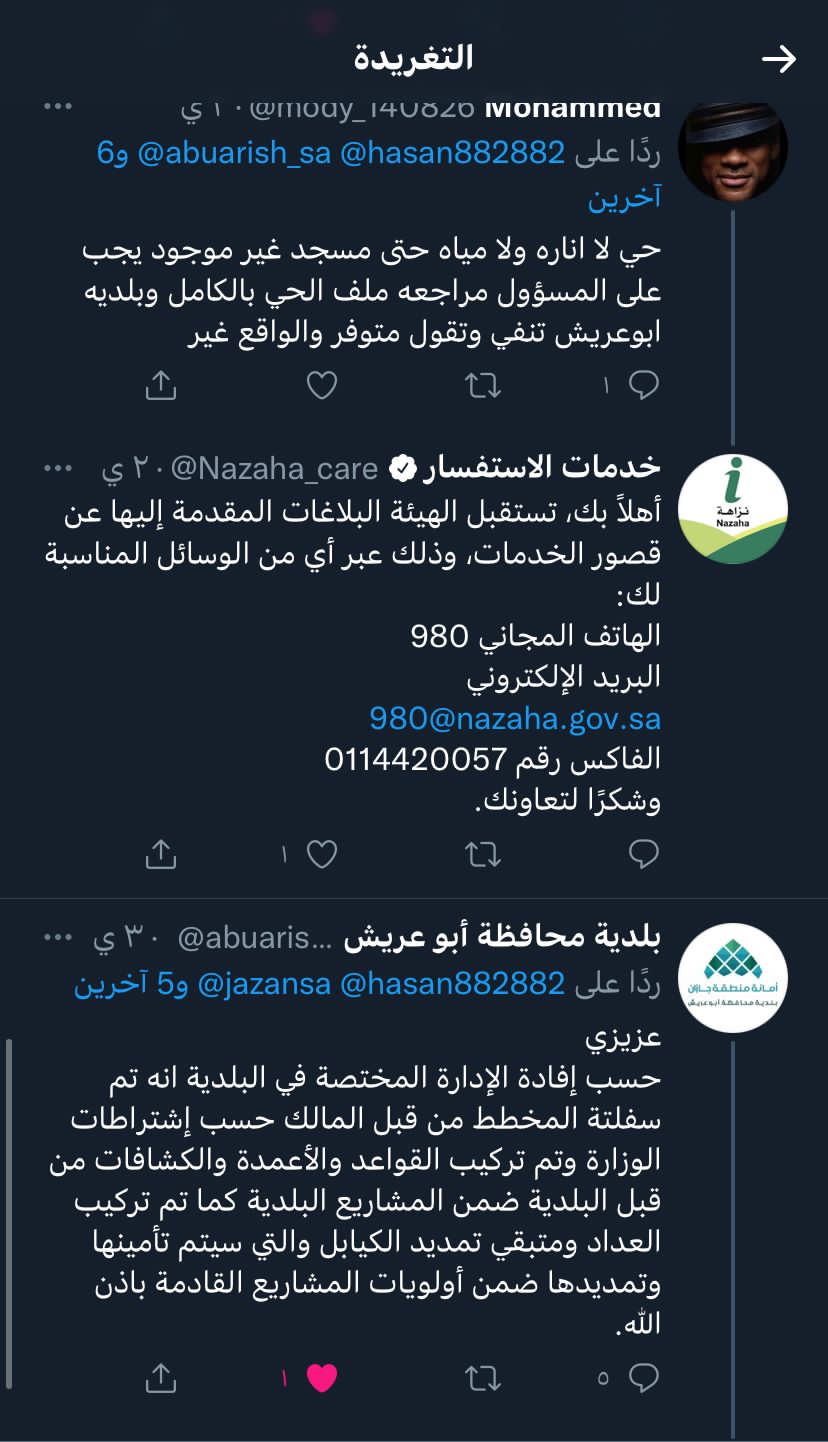This screenshot has width=828, height=1442.
Task: Open overflow menu on Mohammed's tweet
Action: tap(60, 107)
